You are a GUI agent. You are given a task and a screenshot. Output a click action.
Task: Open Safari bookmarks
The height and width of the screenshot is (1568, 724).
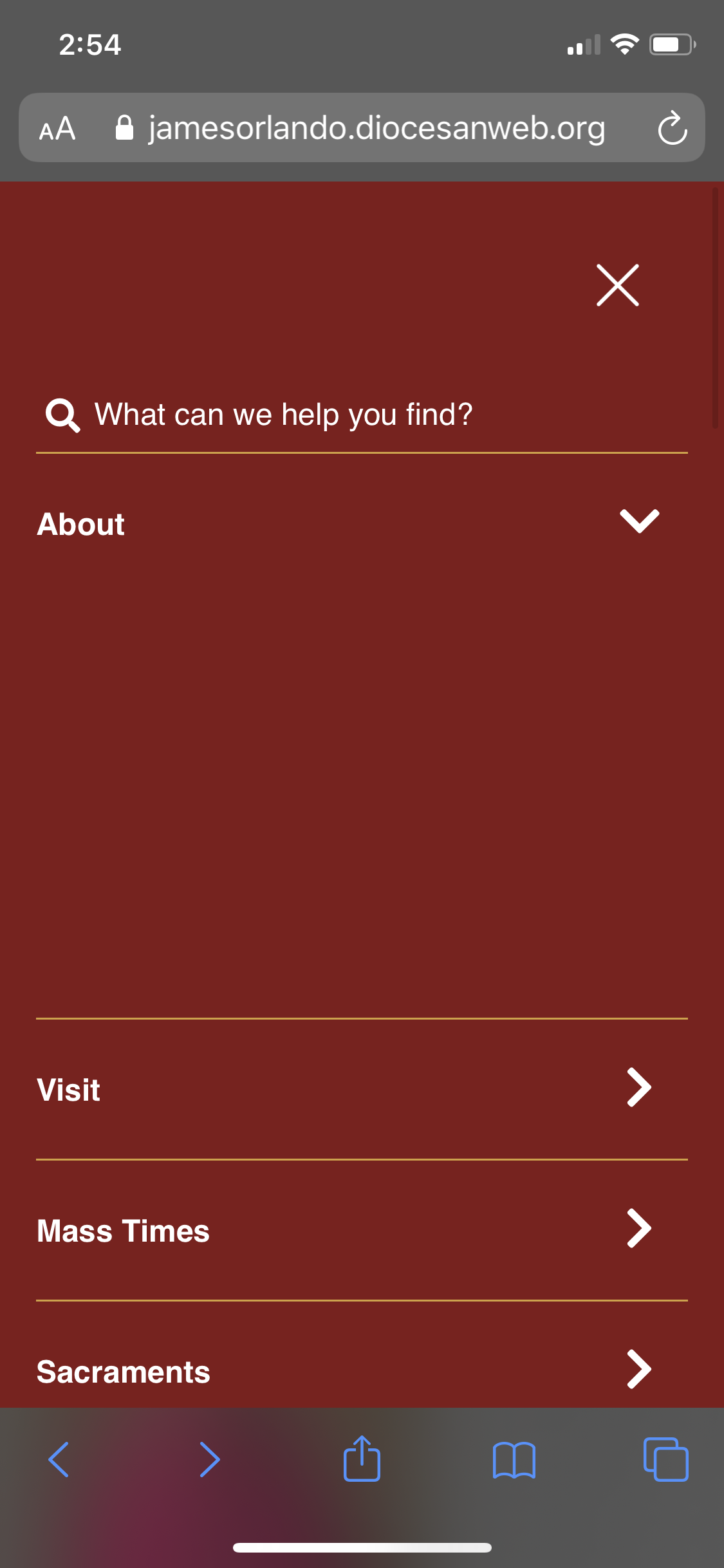coord(514,1459)
